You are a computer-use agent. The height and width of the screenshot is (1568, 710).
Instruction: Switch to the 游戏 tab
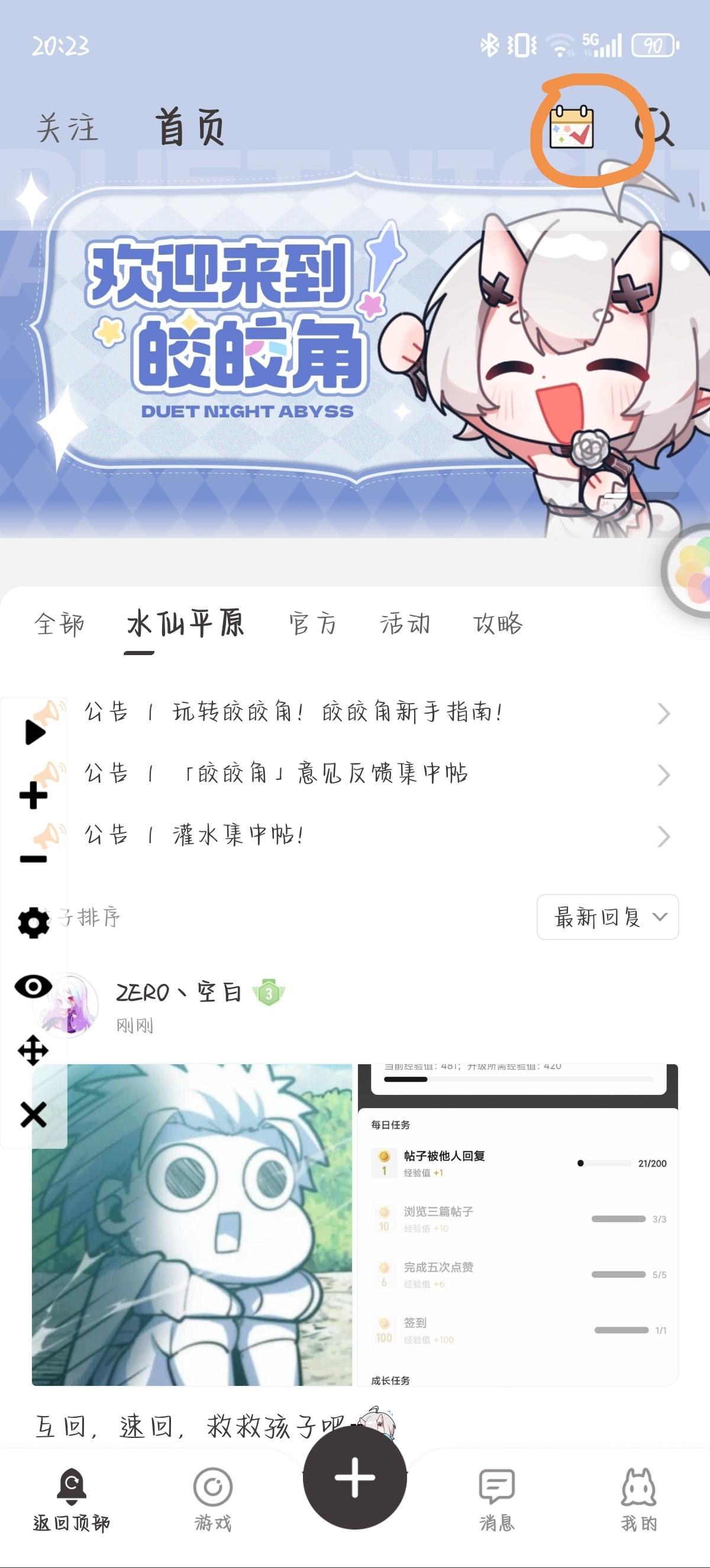pos(212,1499)
